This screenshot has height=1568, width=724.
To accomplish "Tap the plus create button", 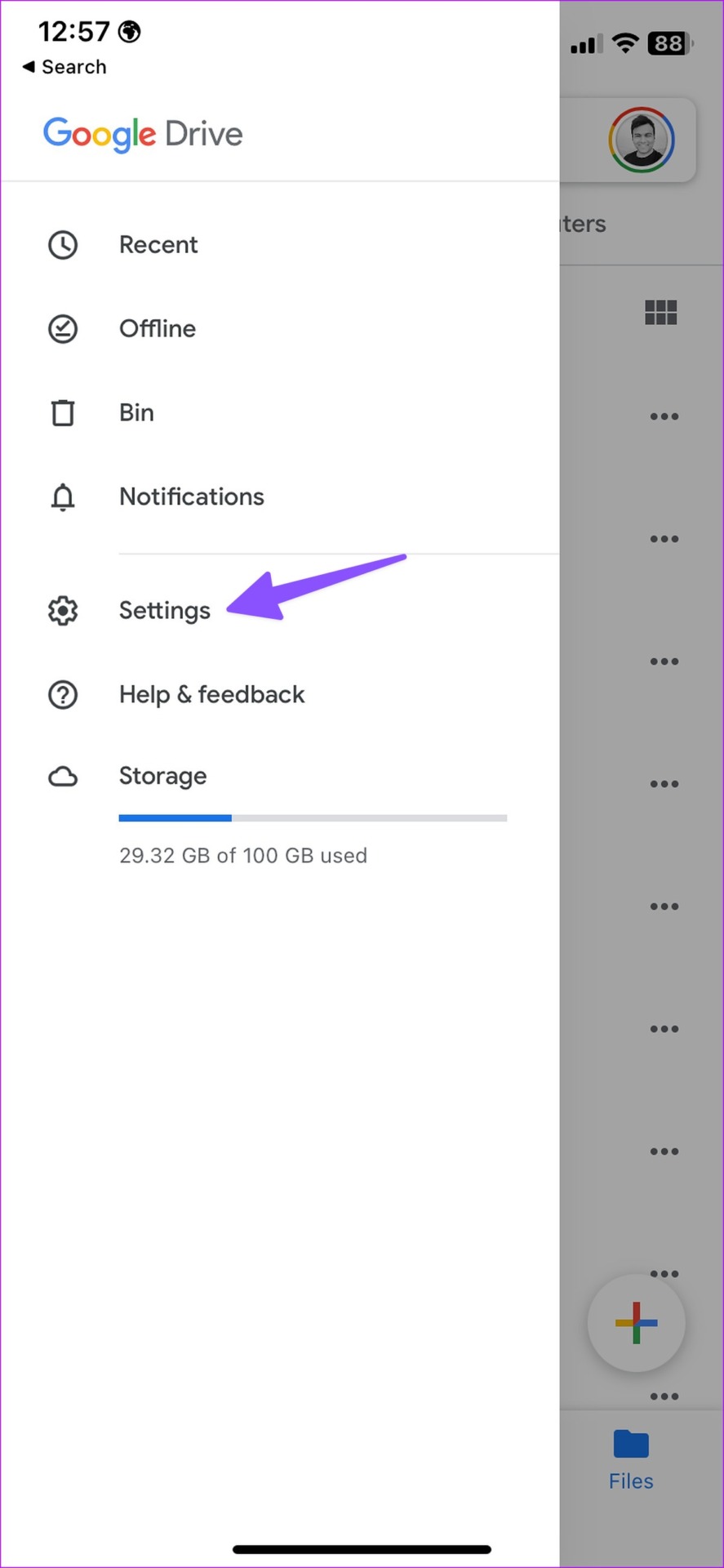I will coord(637,1323).
